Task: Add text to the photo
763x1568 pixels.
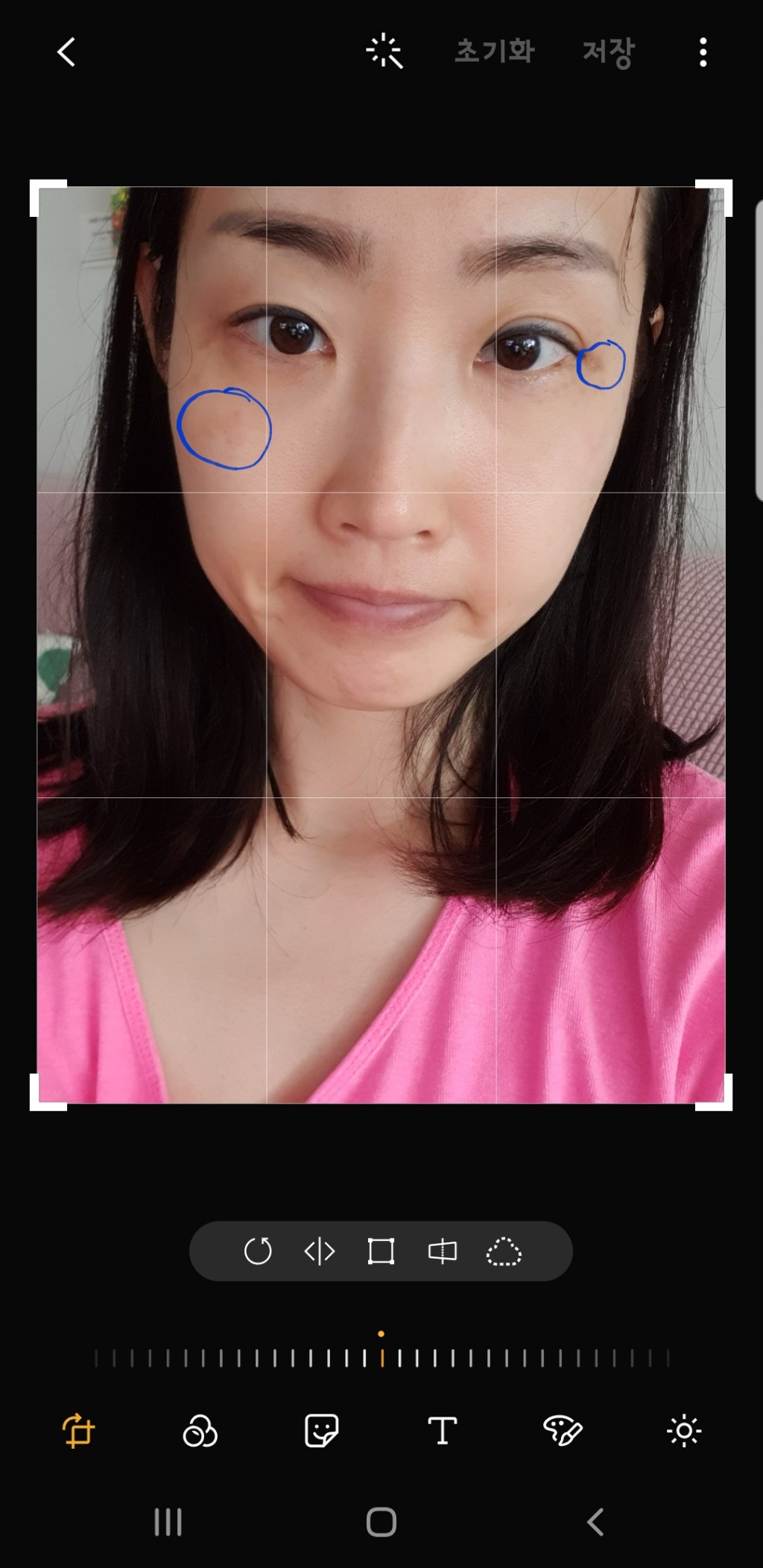Action: 442,1431
